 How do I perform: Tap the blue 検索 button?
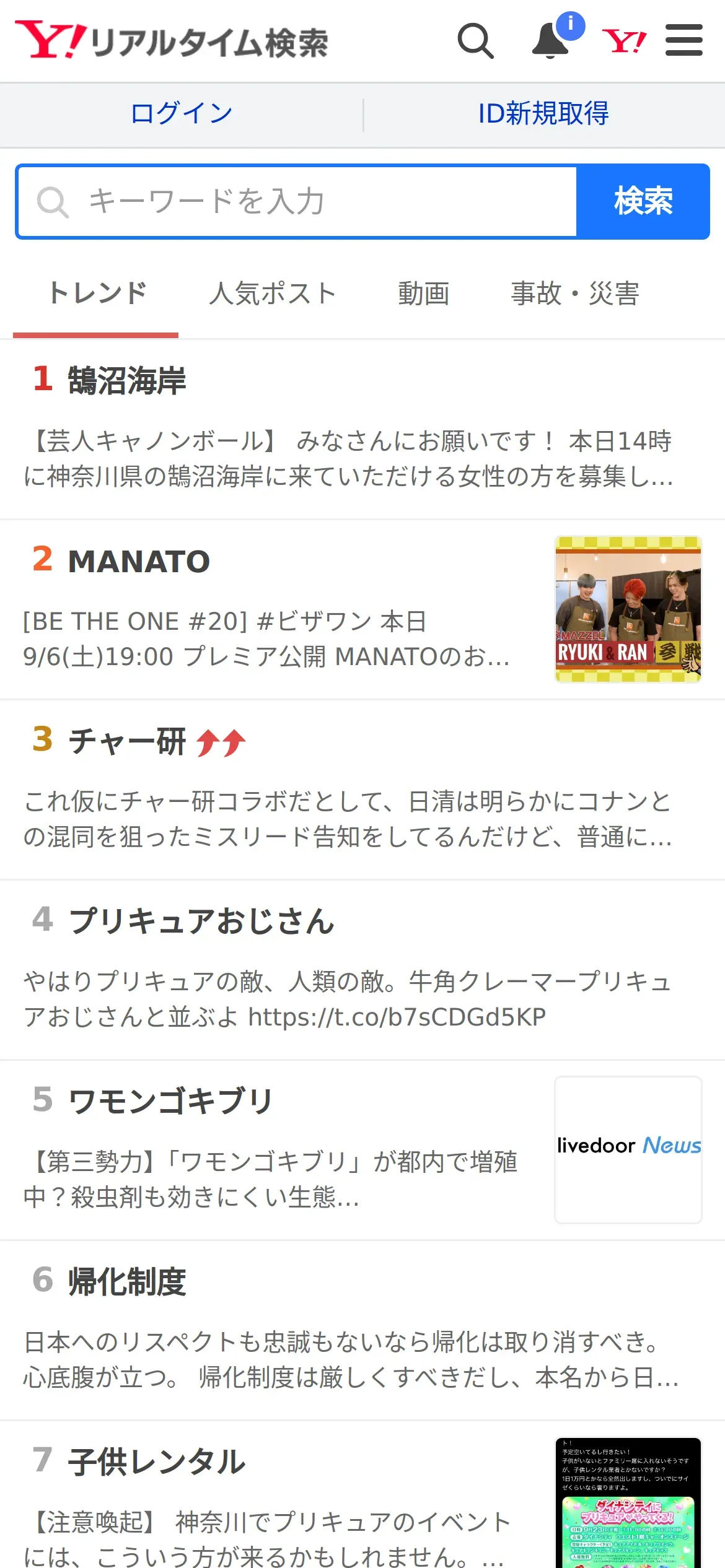click(x=643, y=202)
